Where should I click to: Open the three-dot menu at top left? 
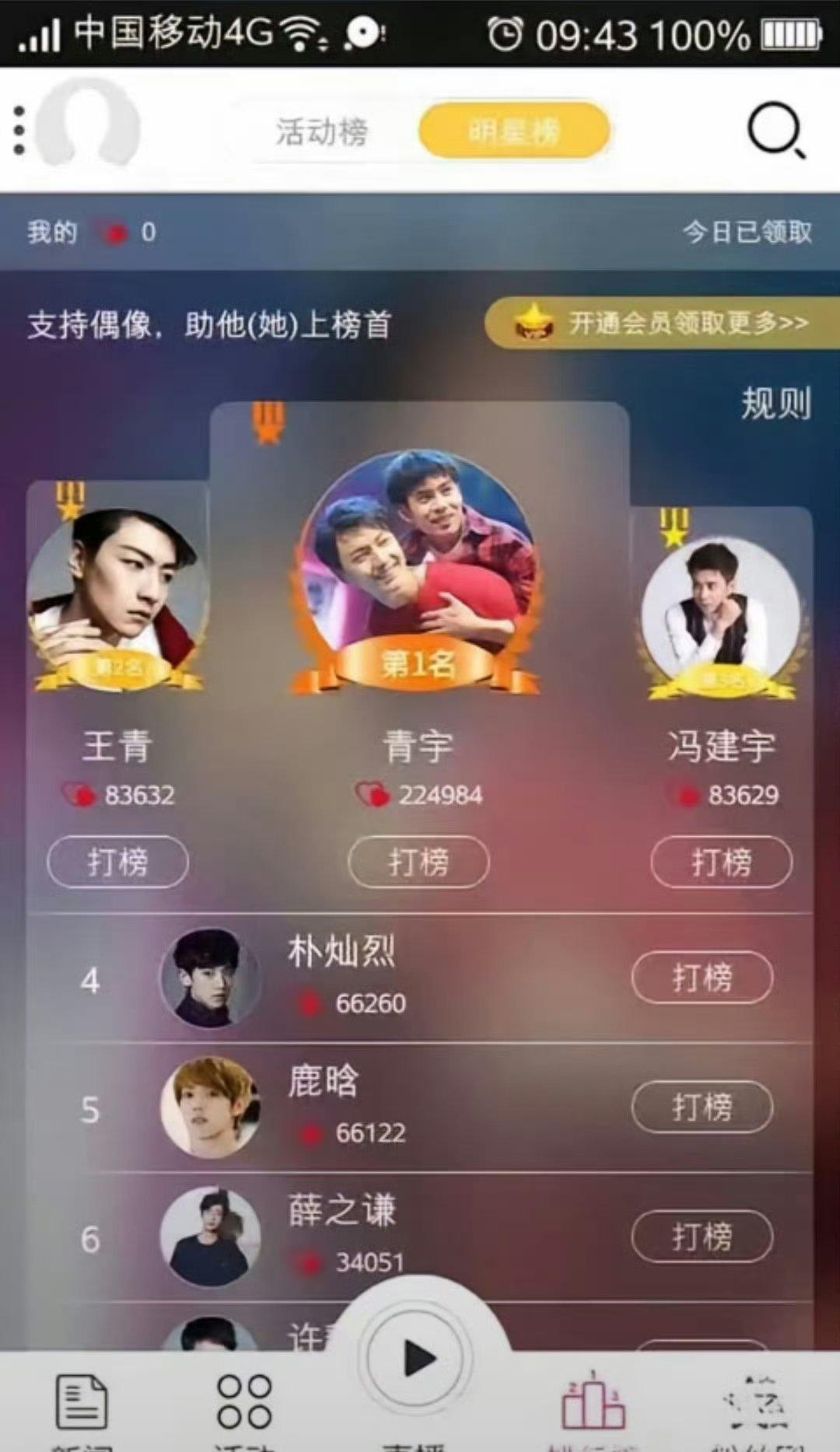click(19, 130)
